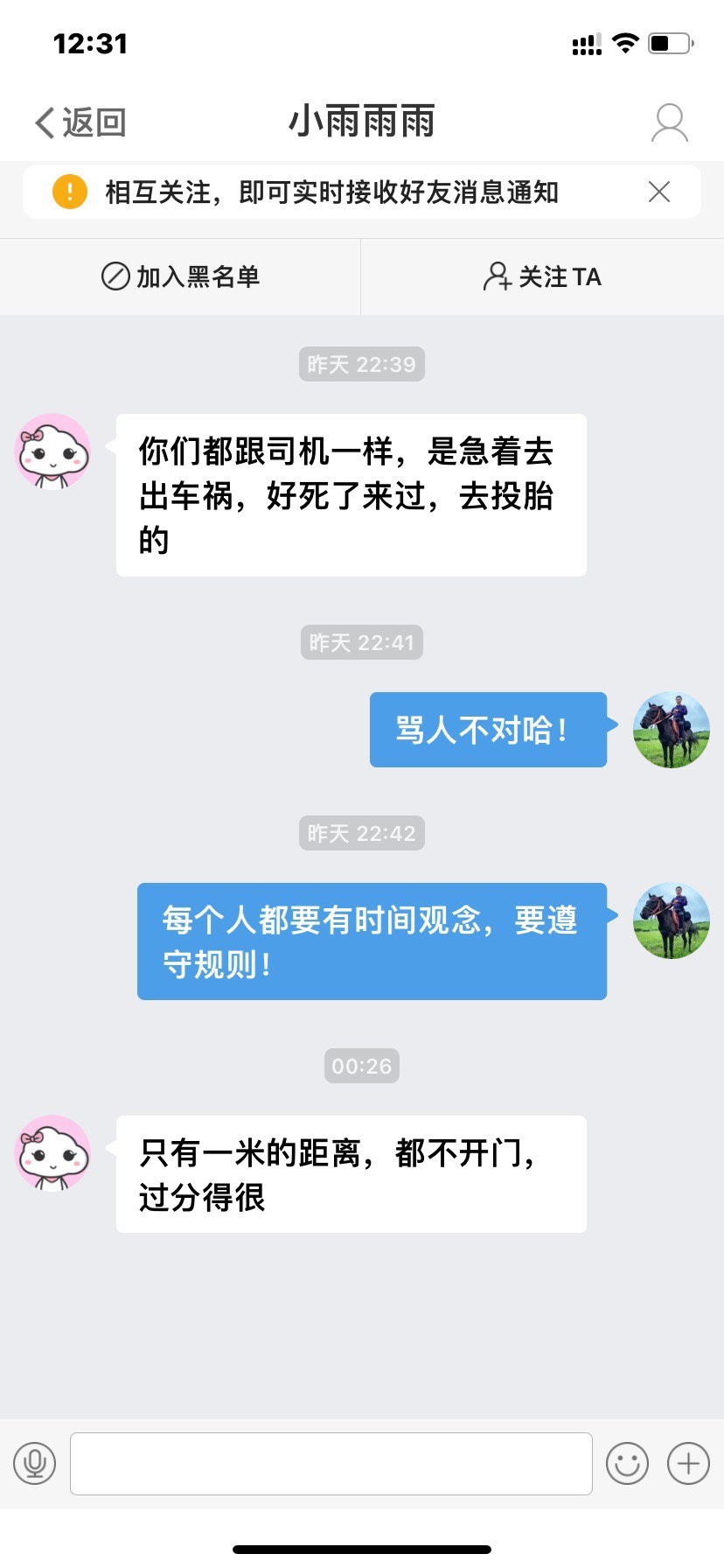Open the sender's avatar beside 你们都跟司机一样
The image size is (724, 1568).
(53, 451)
